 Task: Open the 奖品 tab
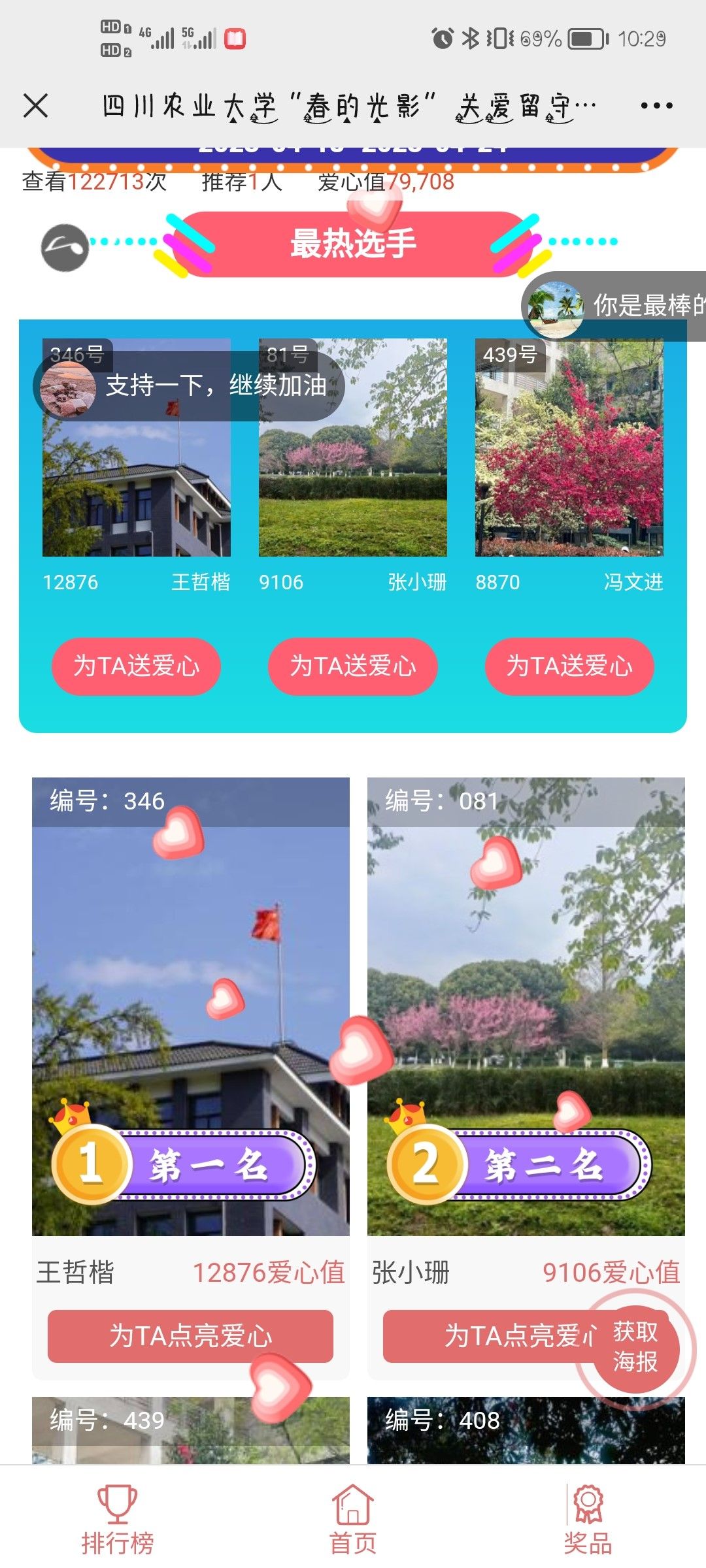(588, 1519)
